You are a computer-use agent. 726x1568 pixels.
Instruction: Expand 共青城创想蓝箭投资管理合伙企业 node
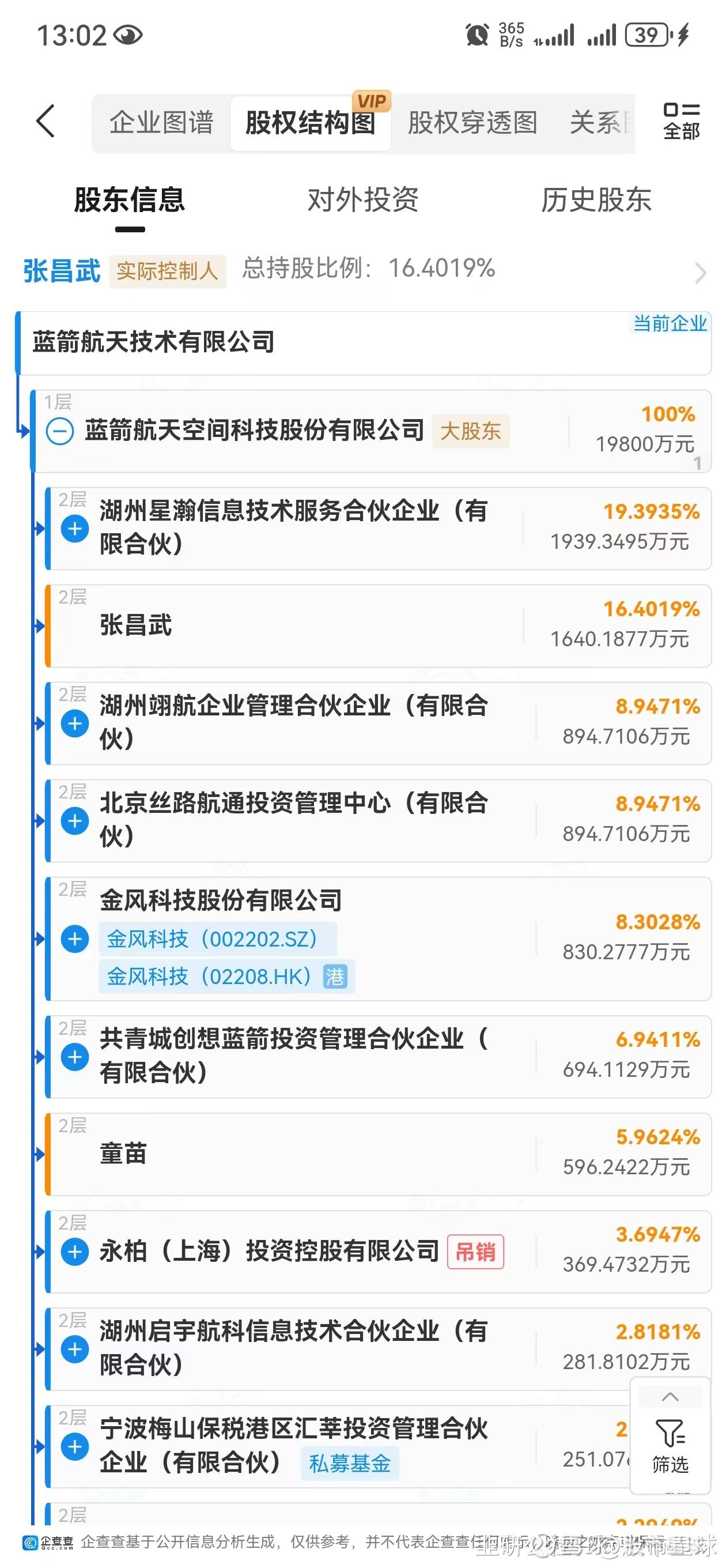(75, 1057)
